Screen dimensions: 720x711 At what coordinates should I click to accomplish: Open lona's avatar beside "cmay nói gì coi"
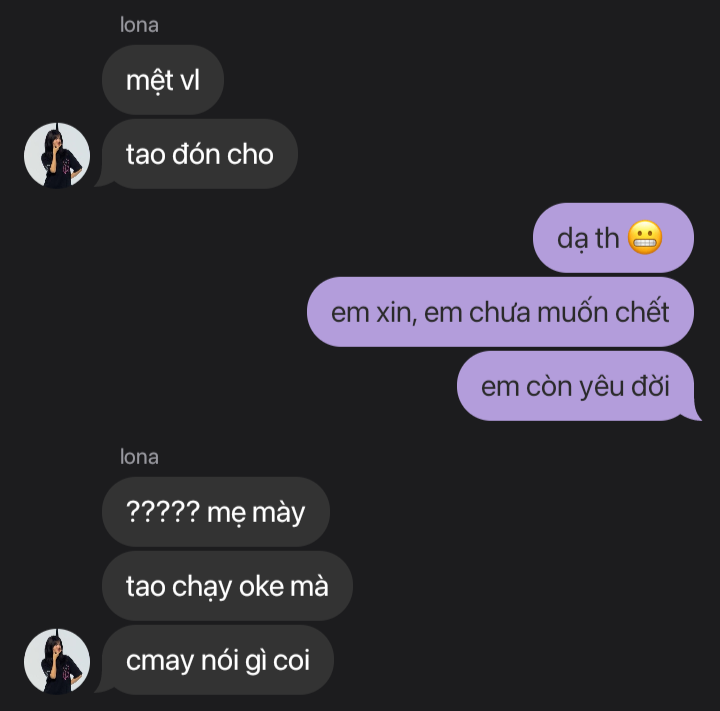pyautogui.click(x=57, y=662)
